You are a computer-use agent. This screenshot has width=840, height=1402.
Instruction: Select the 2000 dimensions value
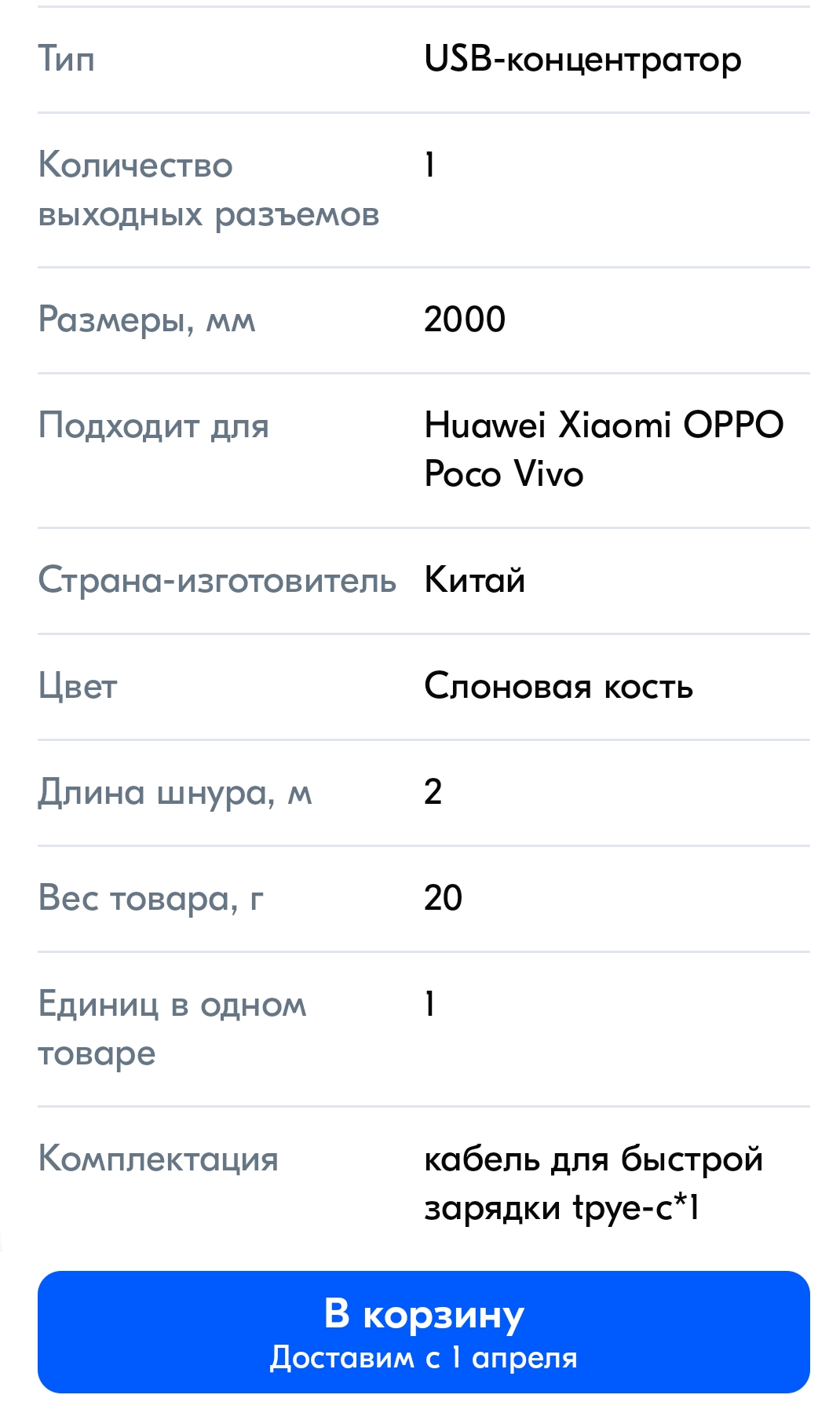click(x=464, y=318)
